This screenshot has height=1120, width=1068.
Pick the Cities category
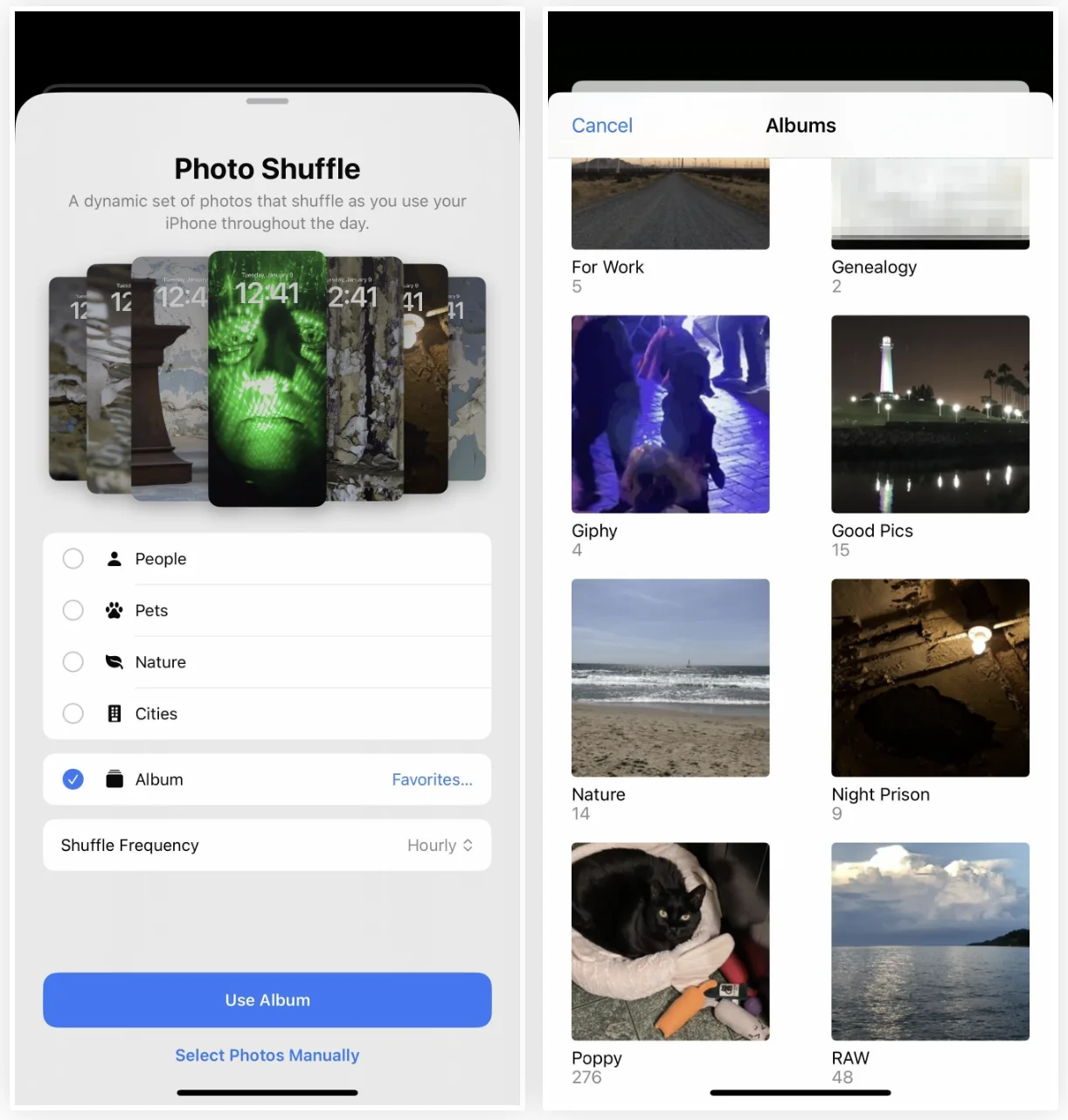coord(73,714)
